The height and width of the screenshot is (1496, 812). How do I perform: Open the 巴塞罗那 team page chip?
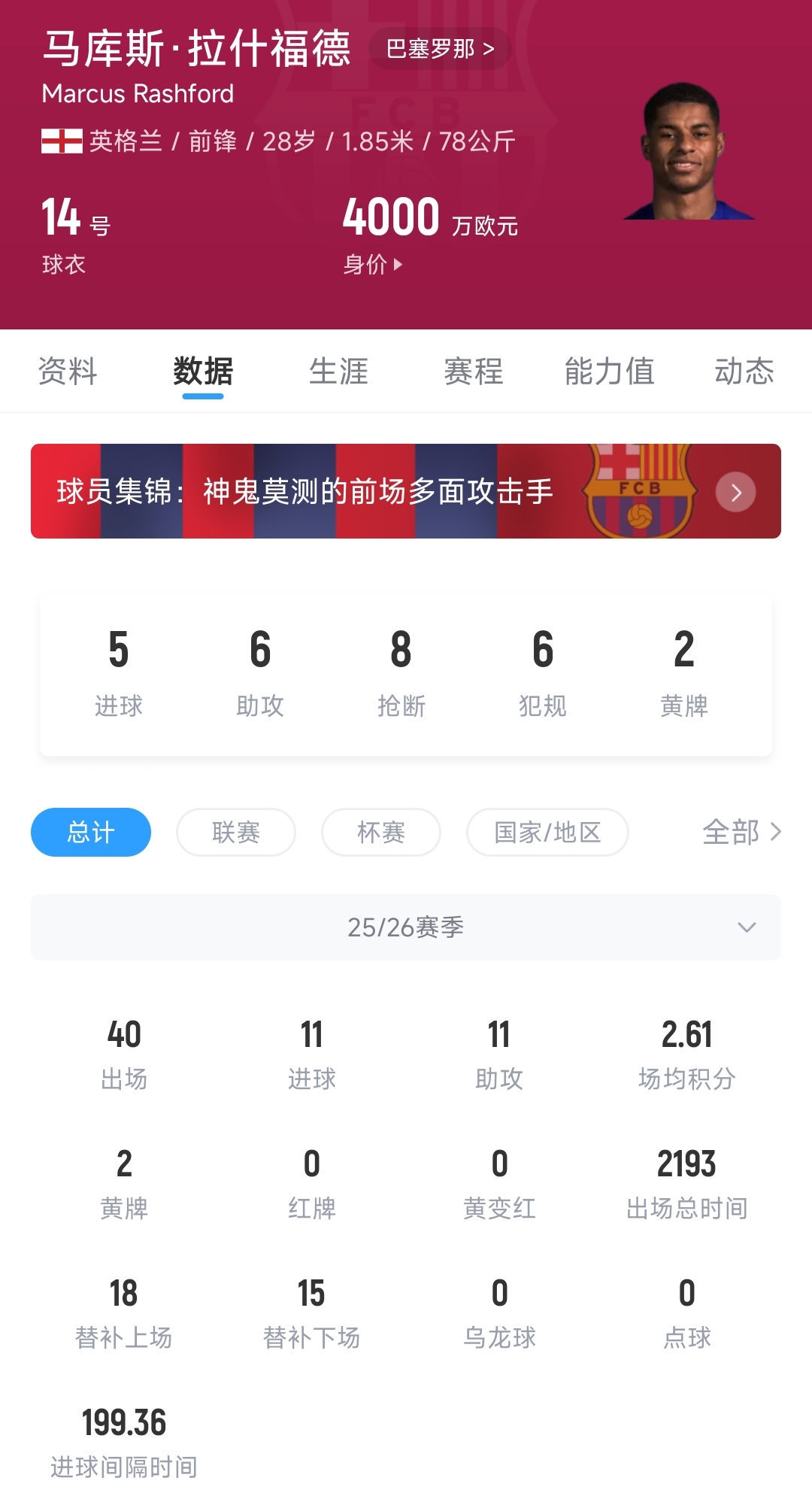point(440,49)
